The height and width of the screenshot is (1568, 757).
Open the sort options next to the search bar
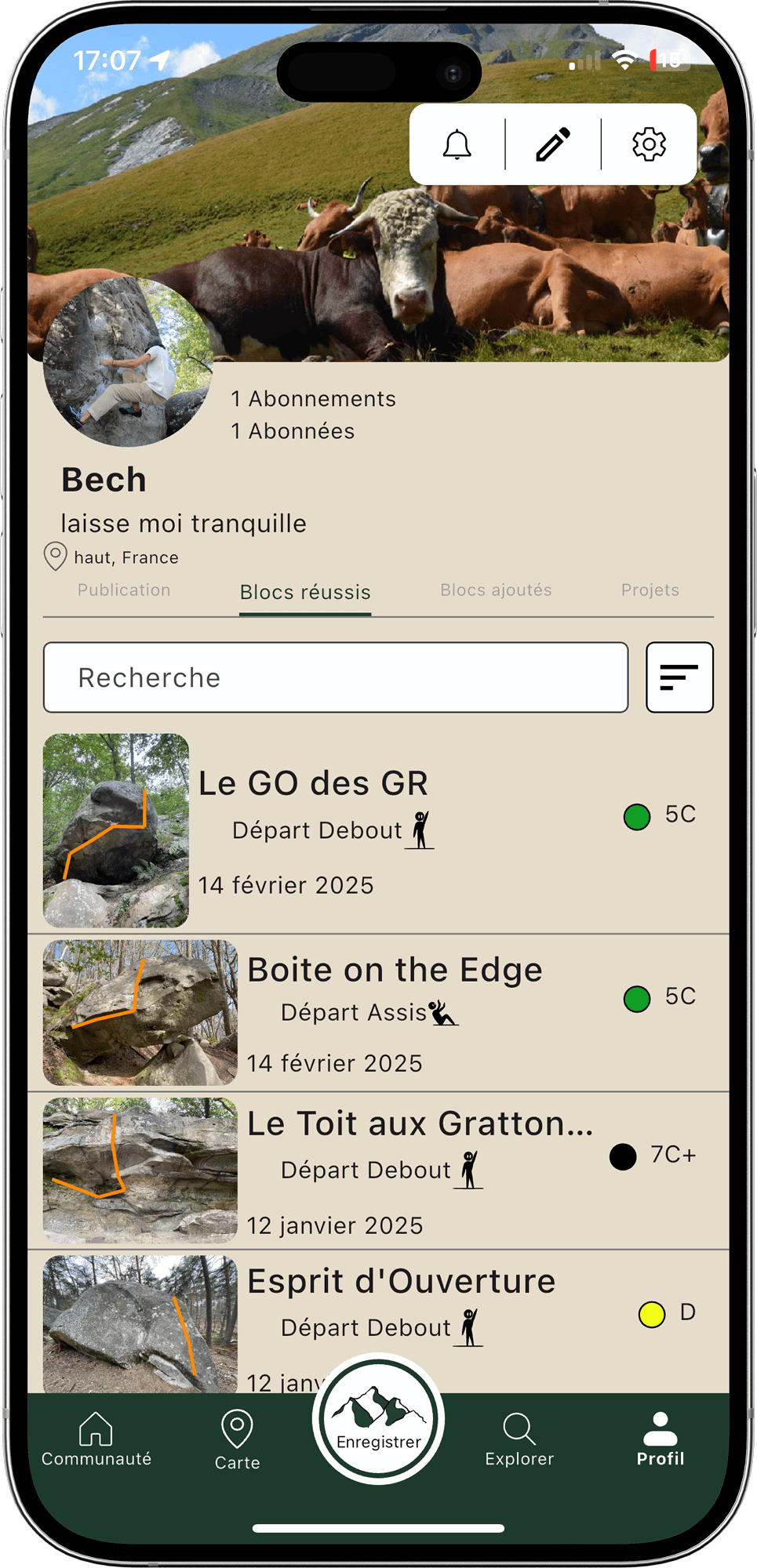point(679,677)
